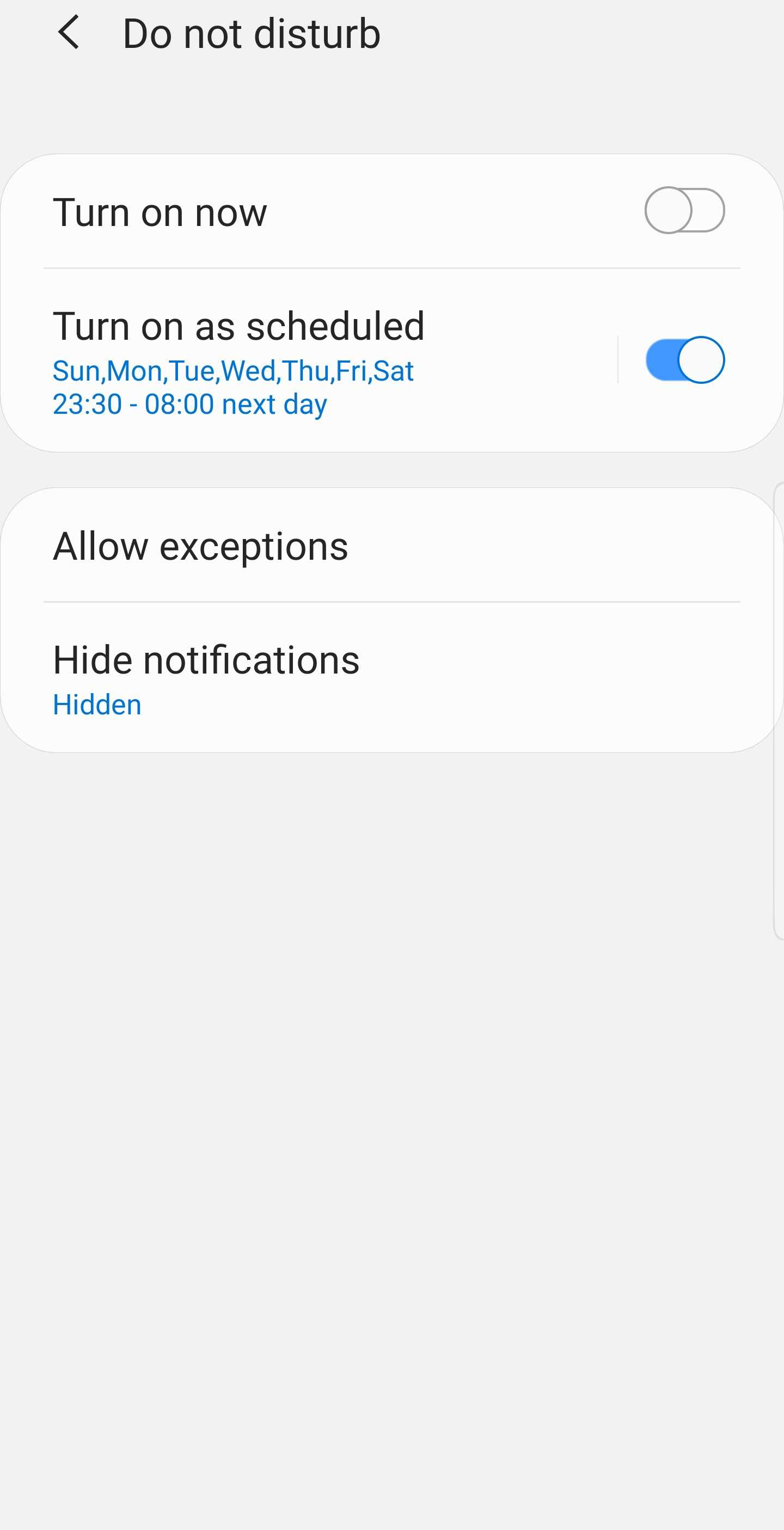784x1530 pixels.
Task: Click the schedule text showing 23:30 - 08:00
Action: point(189,403)
